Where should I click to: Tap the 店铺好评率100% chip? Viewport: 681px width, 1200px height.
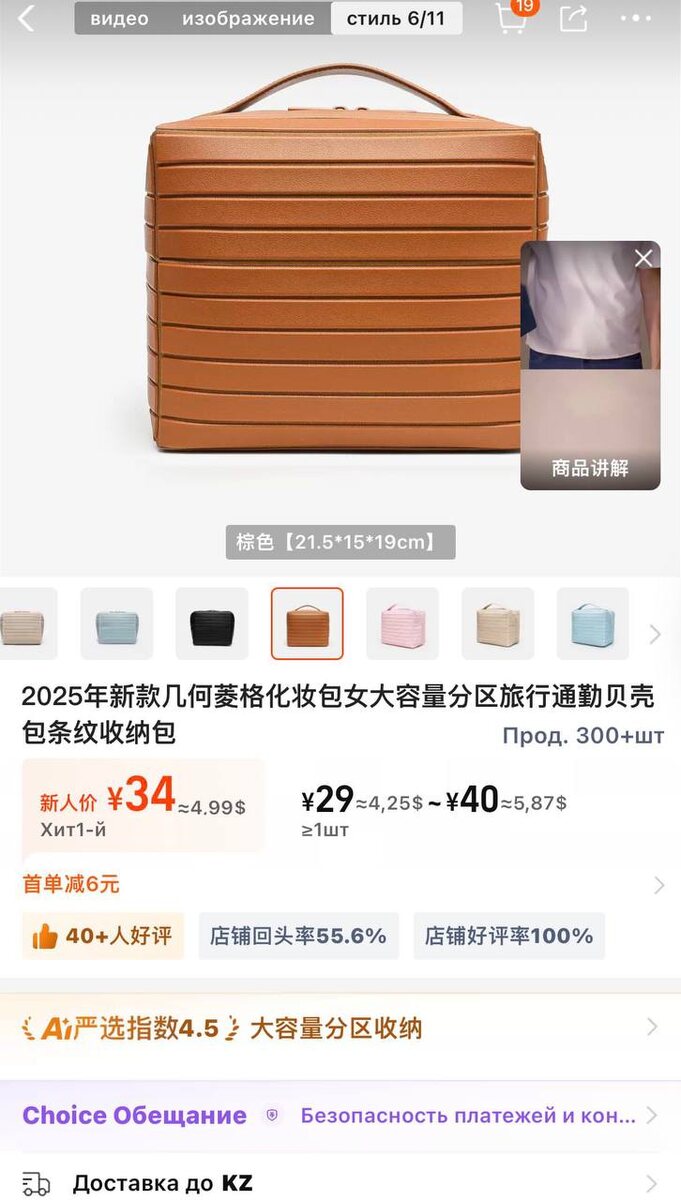pos(509,936)
